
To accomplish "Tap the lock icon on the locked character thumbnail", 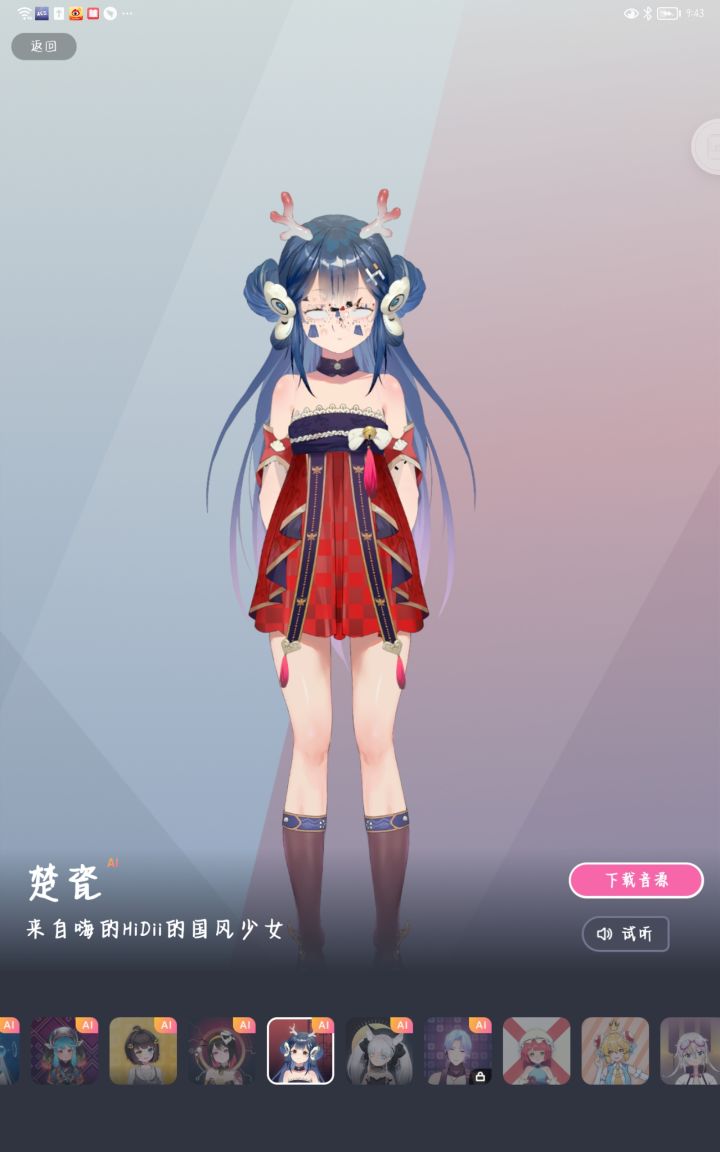I will click(479, 1074).
